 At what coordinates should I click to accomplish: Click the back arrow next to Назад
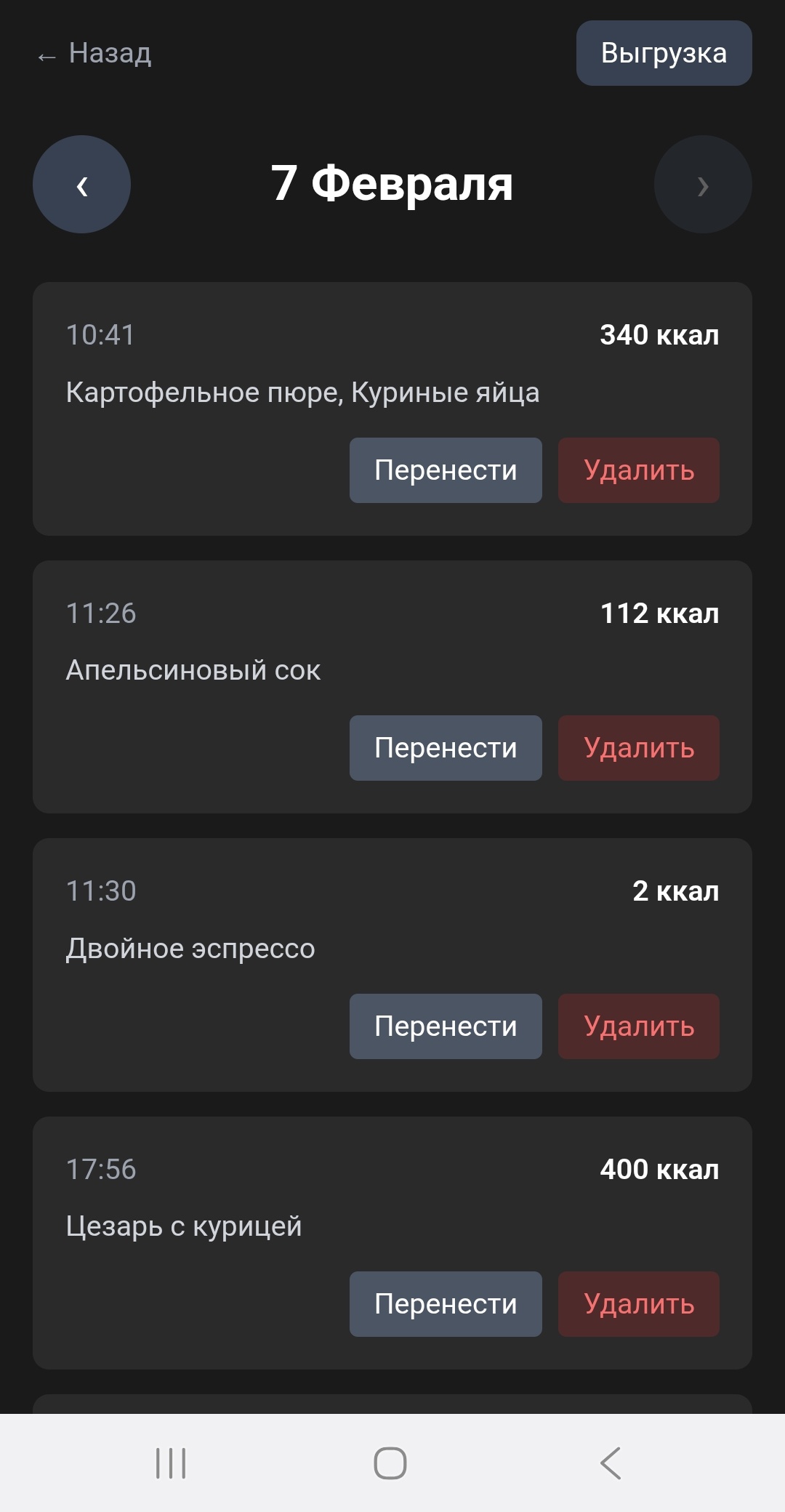click(45, 55)
